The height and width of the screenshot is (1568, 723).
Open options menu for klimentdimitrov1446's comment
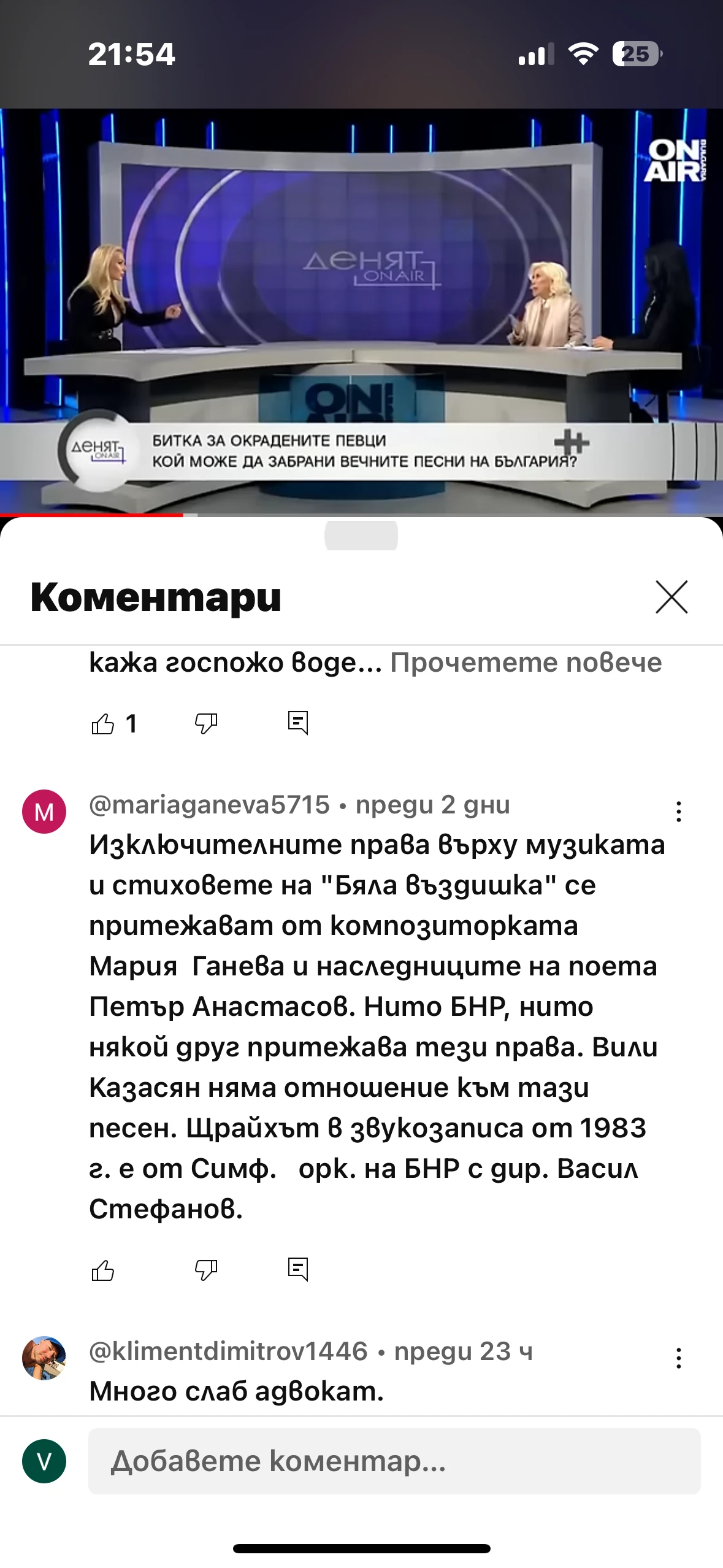click(678, 1358)
